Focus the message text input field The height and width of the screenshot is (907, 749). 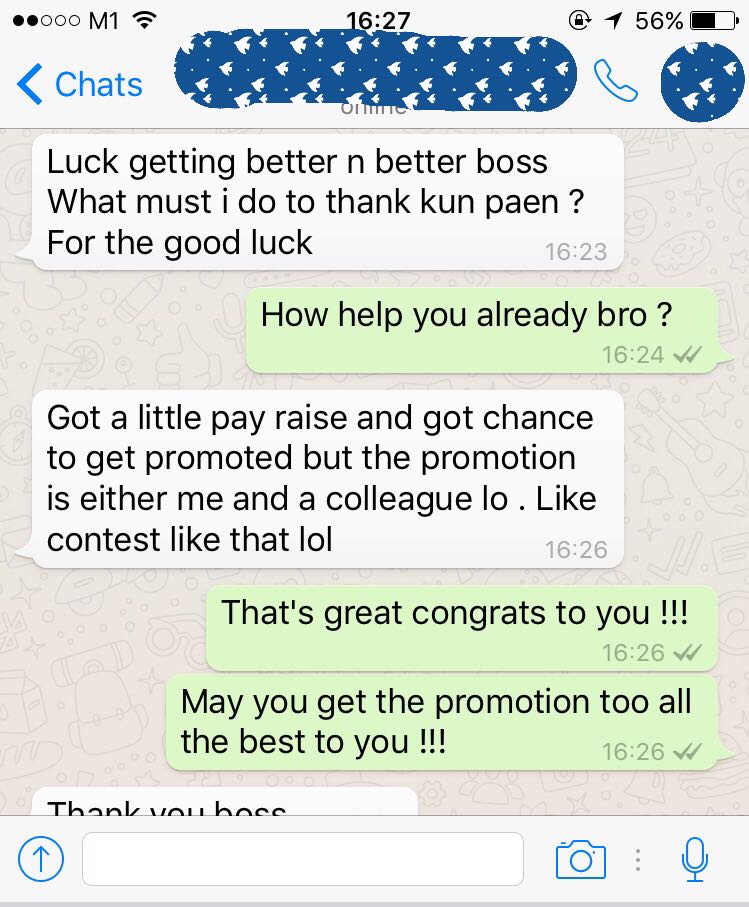pos(302,859)
